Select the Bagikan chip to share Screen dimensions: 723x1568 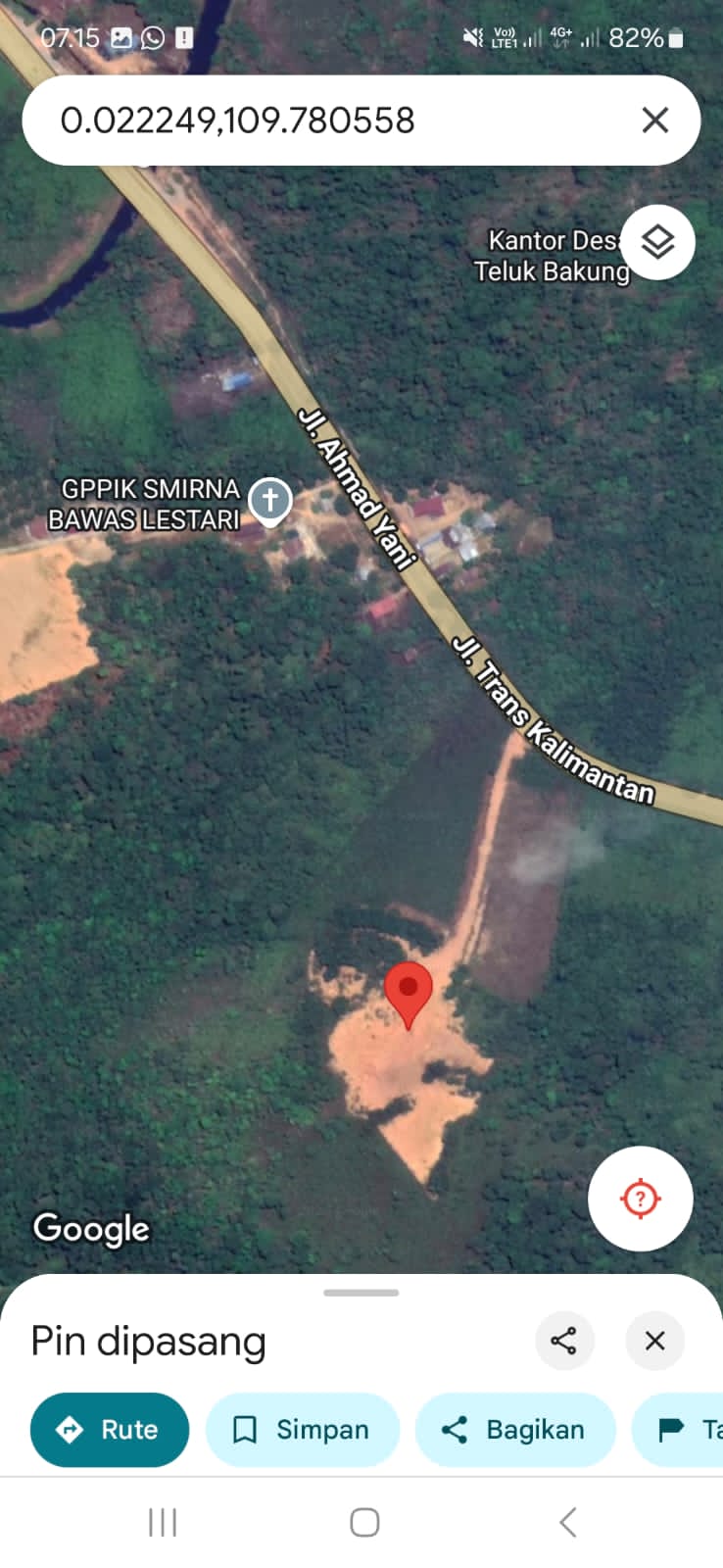coord(515,1430)
